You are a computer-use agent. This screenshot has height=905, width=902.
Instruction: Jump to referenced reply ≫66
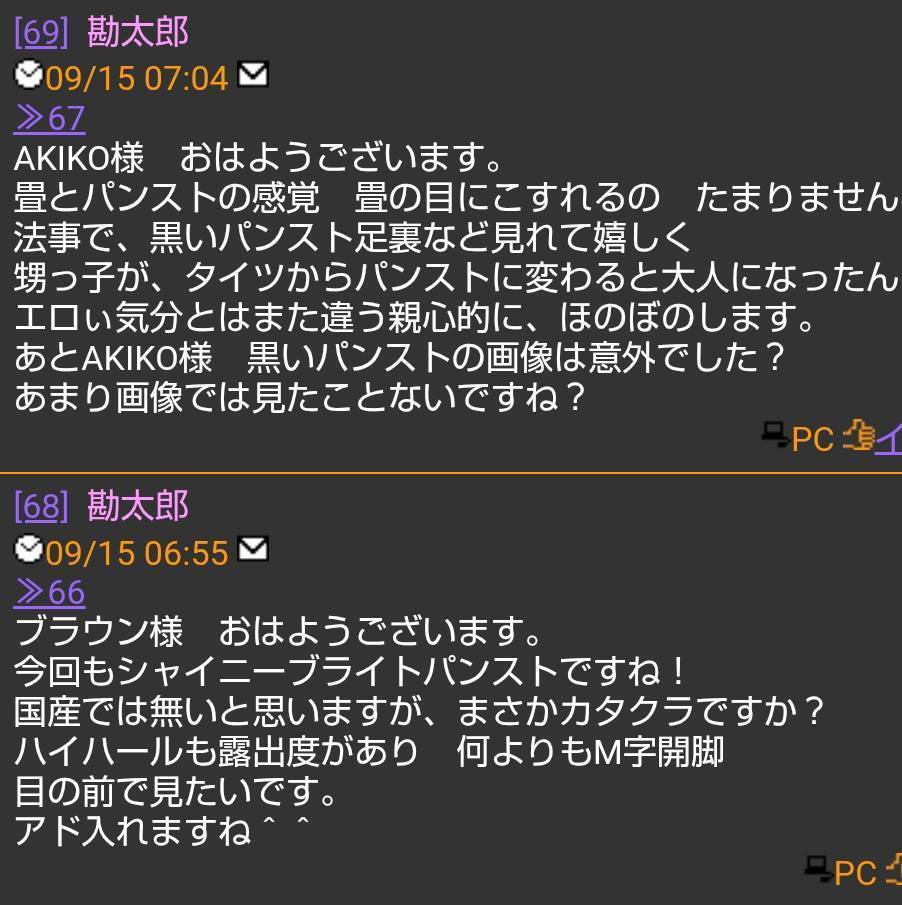click(50, 593)
